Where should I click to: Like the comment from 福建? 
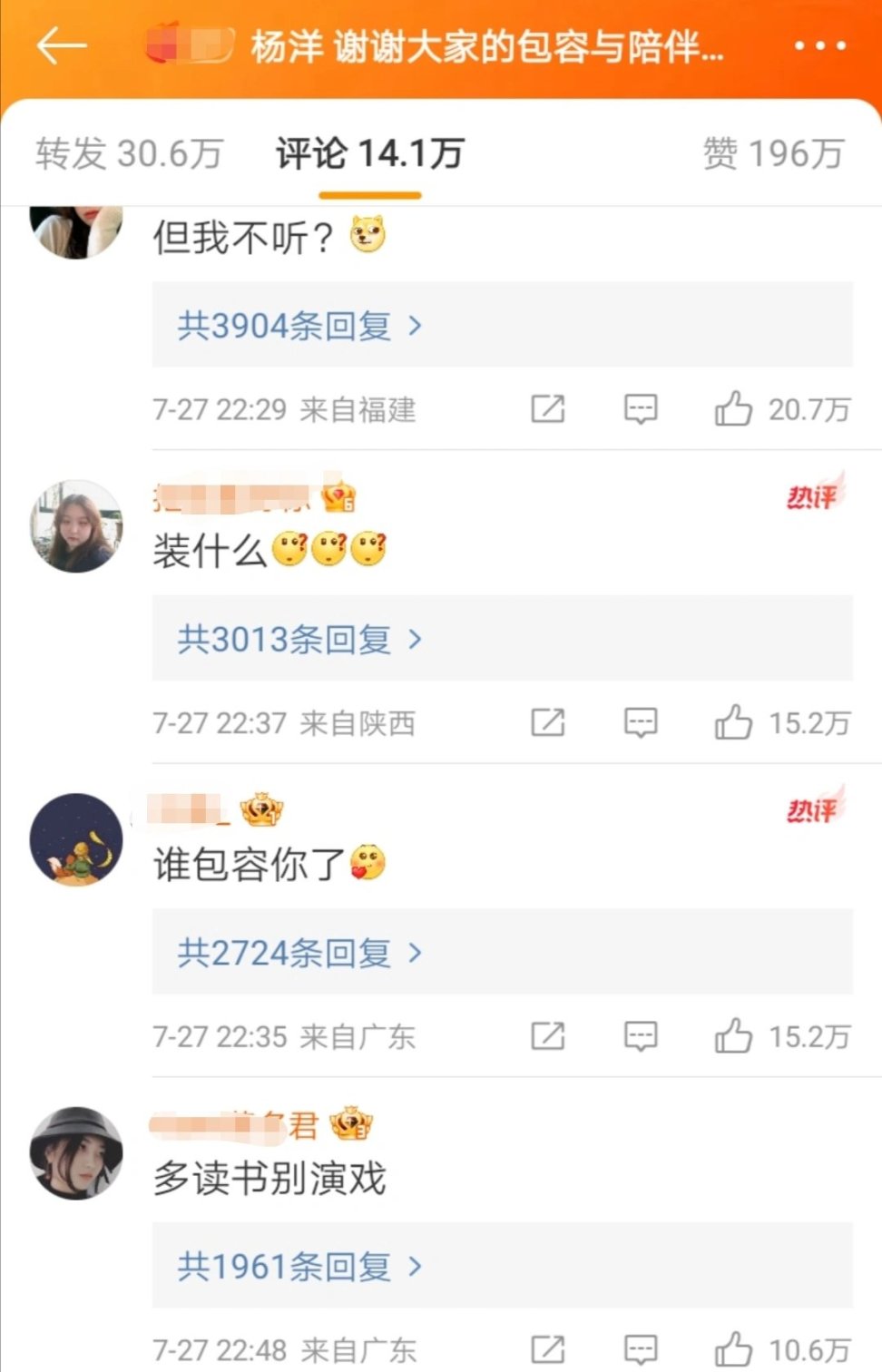point(733,409)
